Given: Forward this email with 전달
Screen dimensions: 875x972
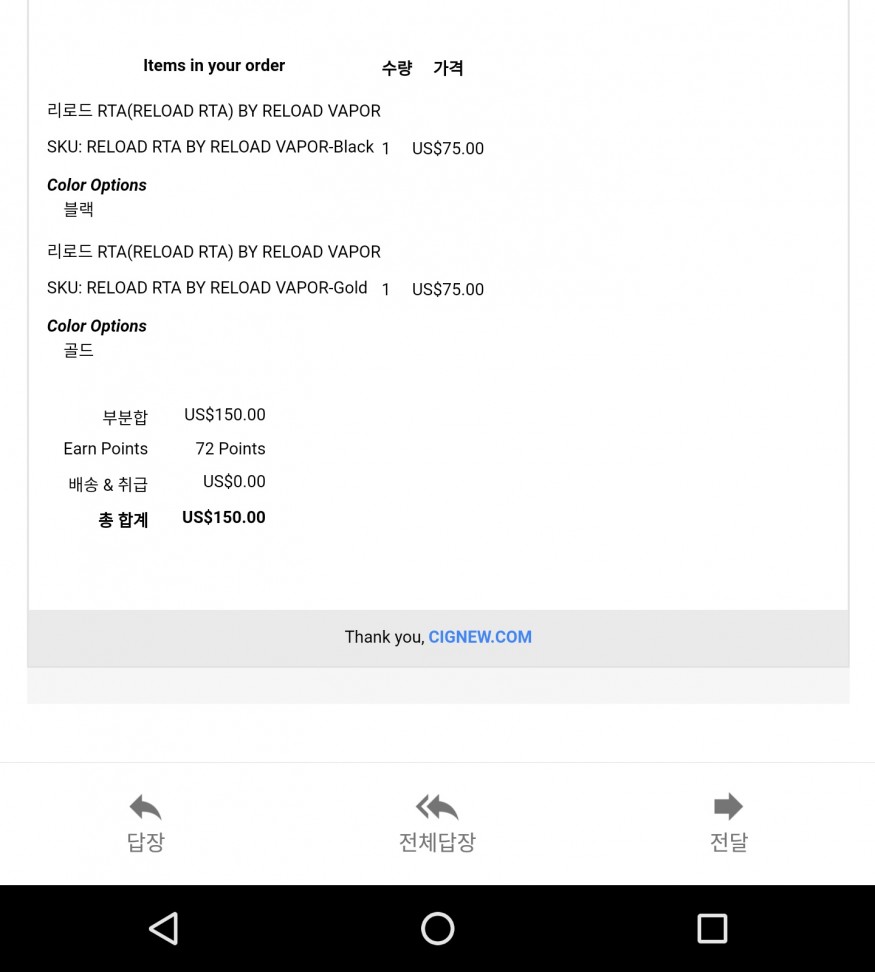Looking at the screenshot, I should (728, 822).
